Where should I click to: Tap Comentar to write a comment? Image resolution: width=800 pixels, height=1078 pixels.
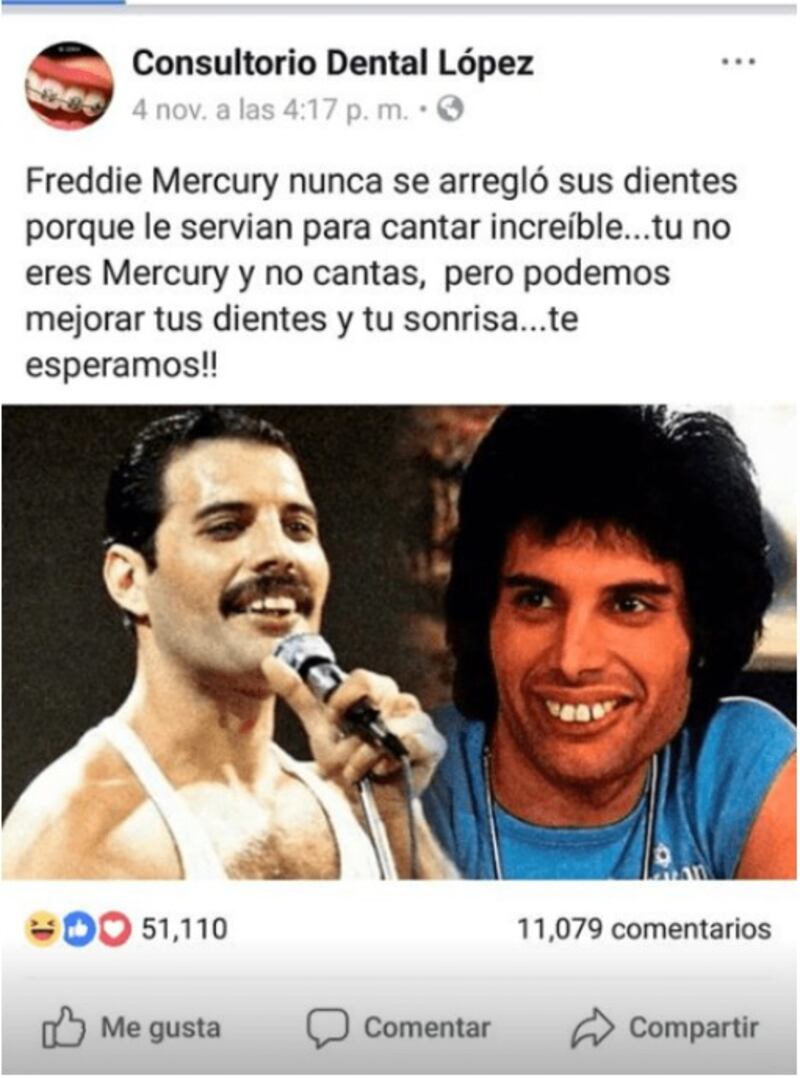pyautogui.click(x=398, y=1028)
